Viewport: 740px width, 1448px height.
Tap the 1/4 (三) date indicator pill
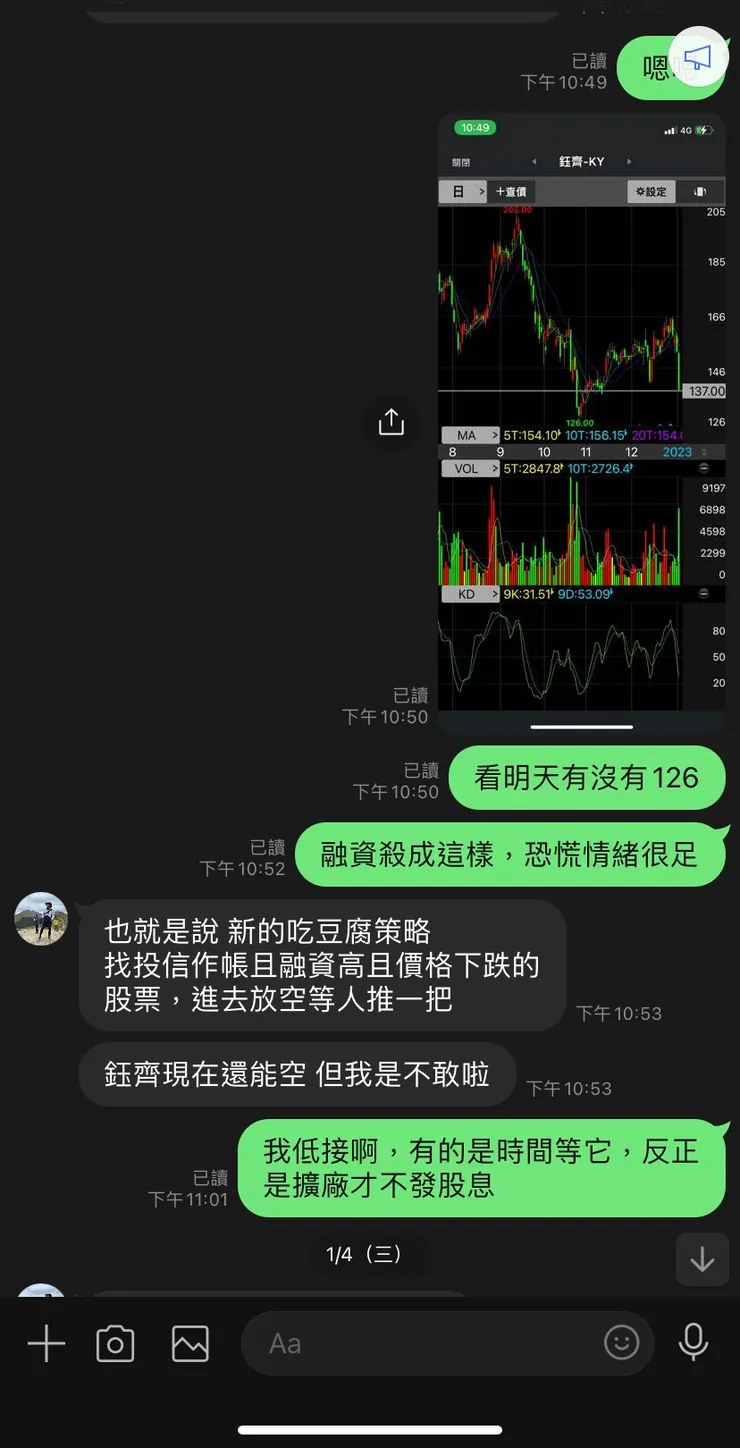coord(367,1255)
